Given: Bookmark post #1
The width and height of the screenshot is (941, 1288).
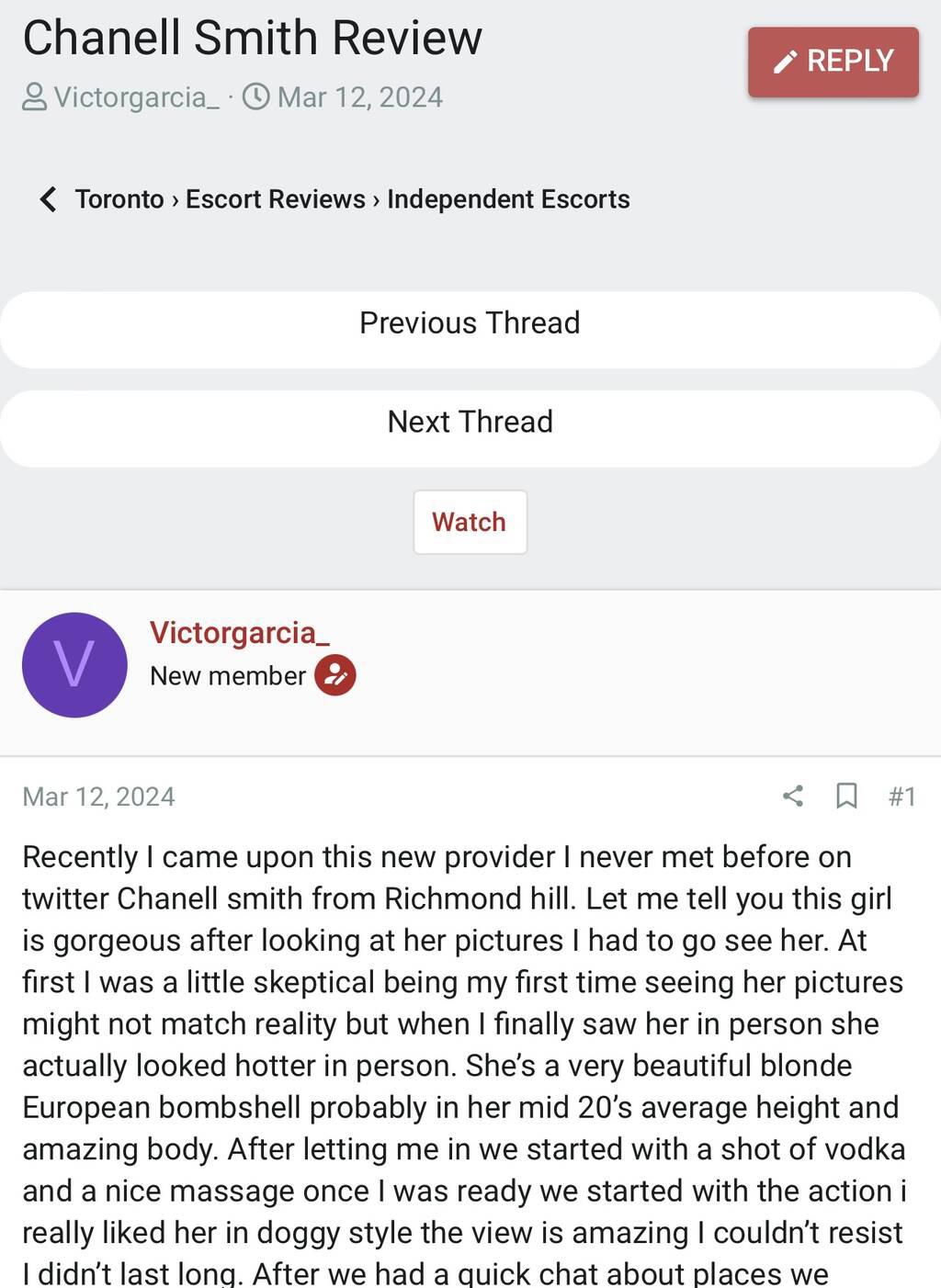Looking at the screenshot, I should click(x=846, y=796).
